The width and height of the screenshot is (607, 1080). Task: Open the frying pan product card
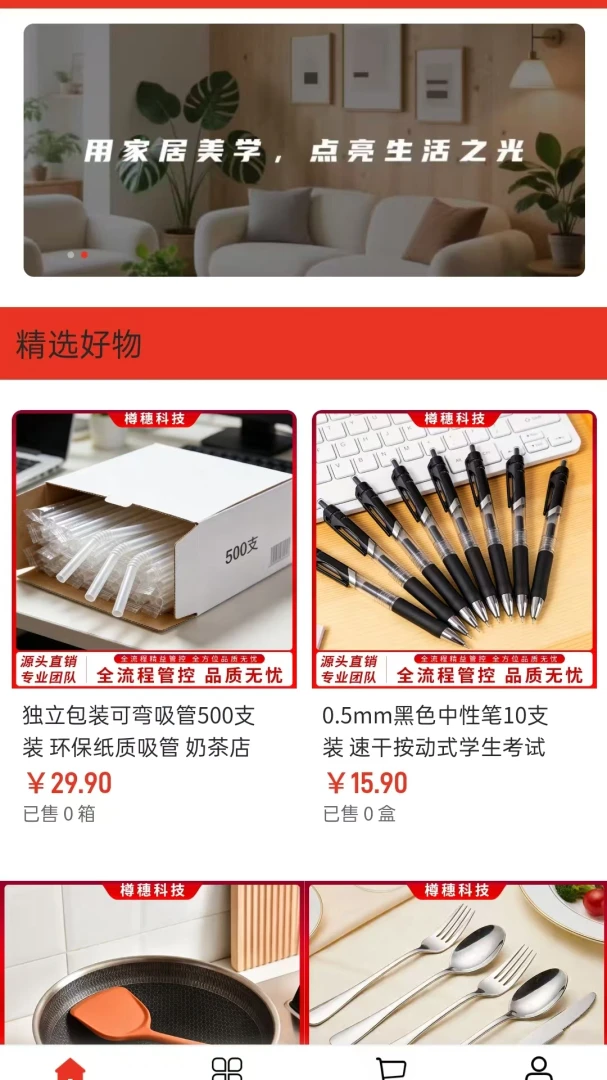[152, 963]
